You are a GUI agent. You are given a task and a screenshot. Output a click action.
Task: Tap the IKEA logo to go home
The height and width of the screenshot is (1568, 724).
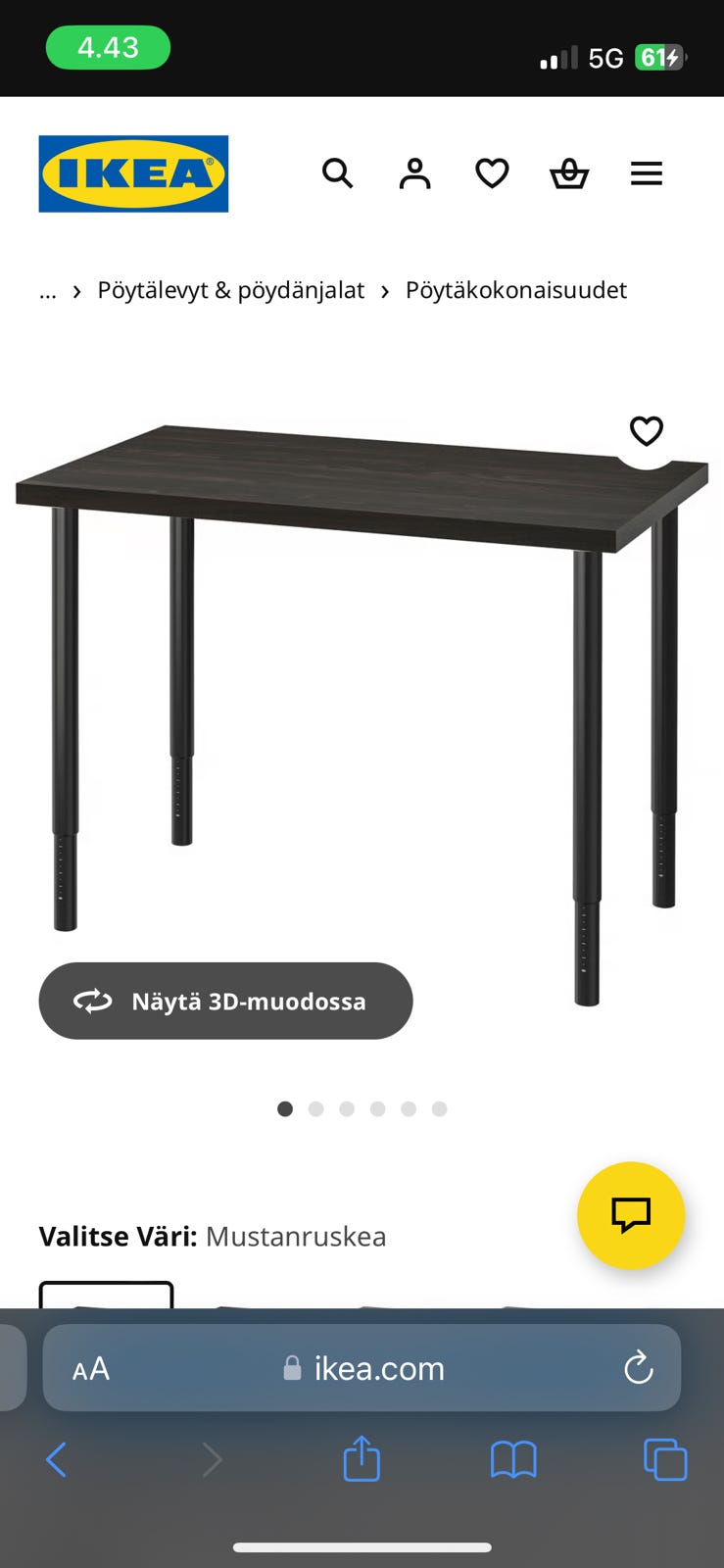132,173
